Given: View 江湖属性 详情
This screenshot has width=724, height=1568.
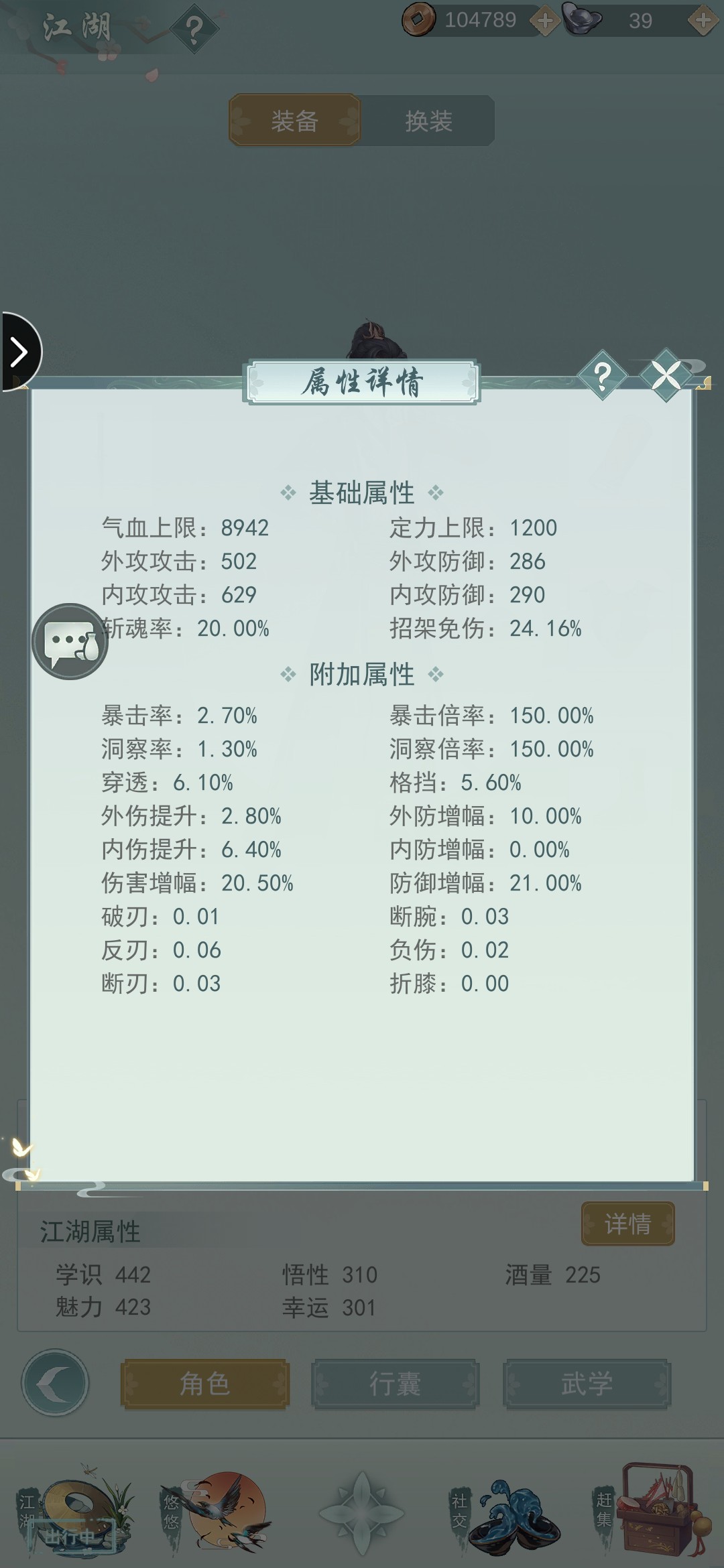Looking at the screenshot, I should pos(627,1224).
